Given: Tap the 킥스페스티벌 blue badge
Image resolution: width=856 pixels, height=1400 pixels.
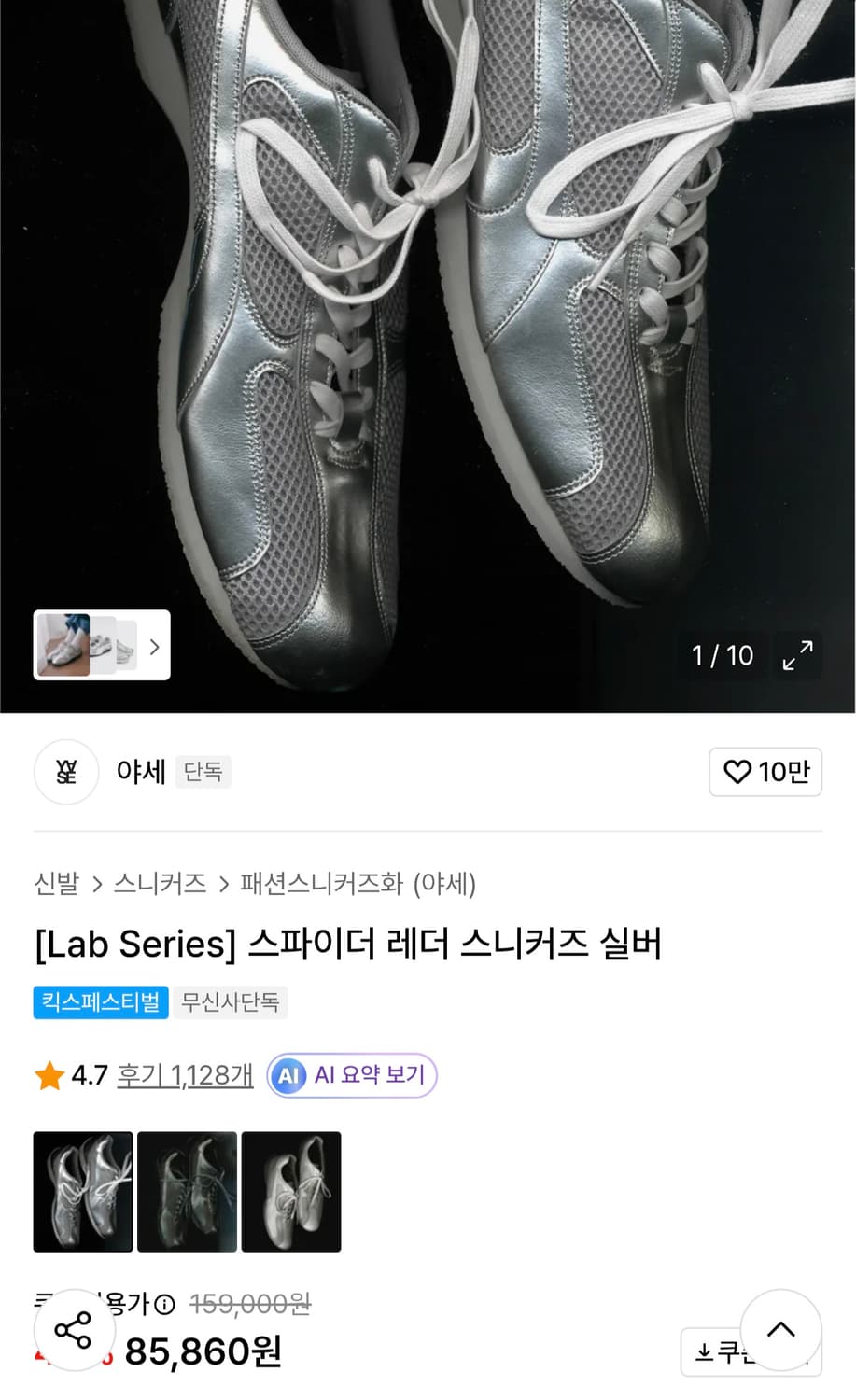Looking at the screenshot, I should [100, 1002].
